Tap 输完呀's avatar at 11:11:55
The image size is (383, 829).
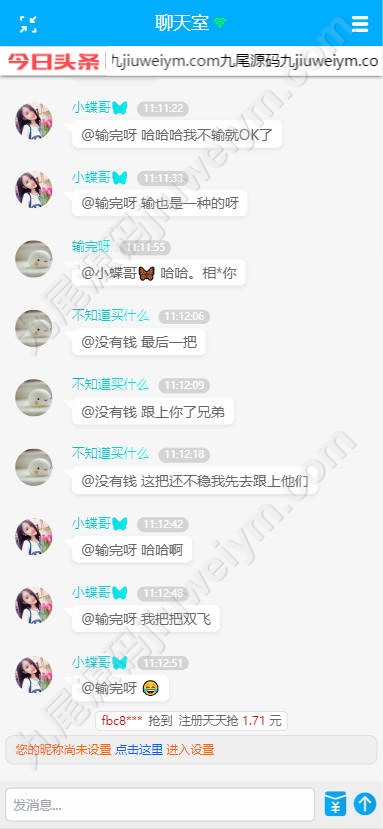(34, 259)
